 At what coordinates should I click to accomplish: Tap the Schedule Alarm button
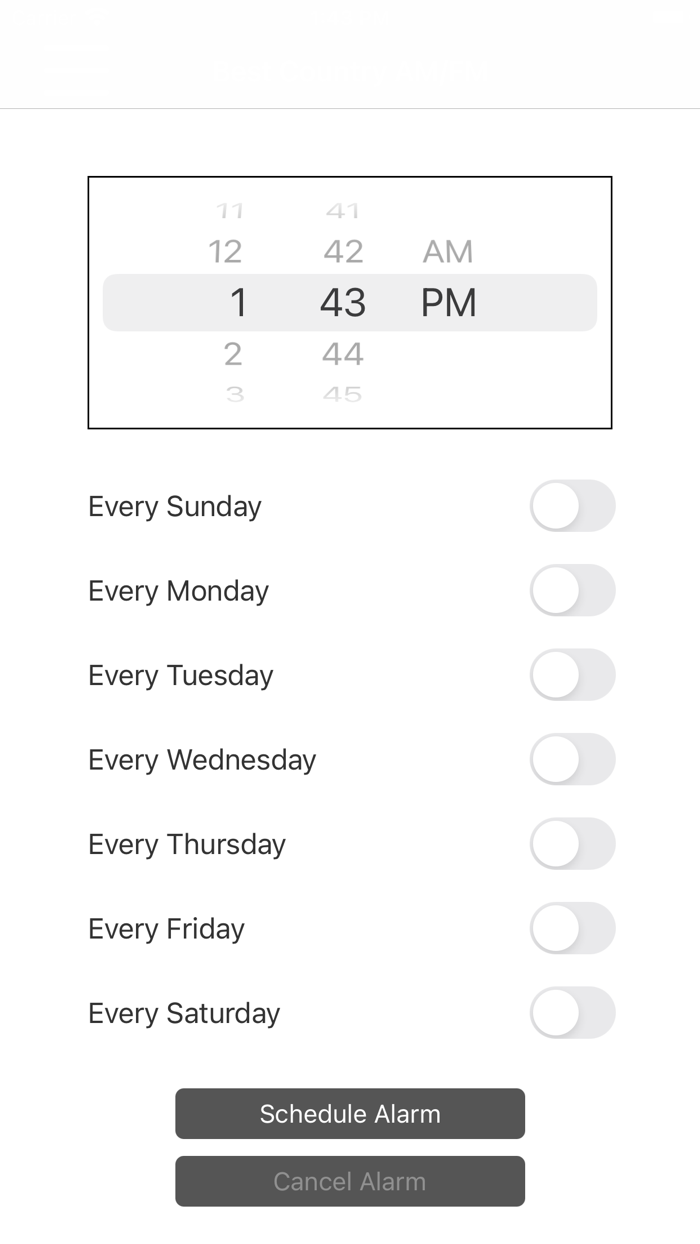[x=350, y=1114]
